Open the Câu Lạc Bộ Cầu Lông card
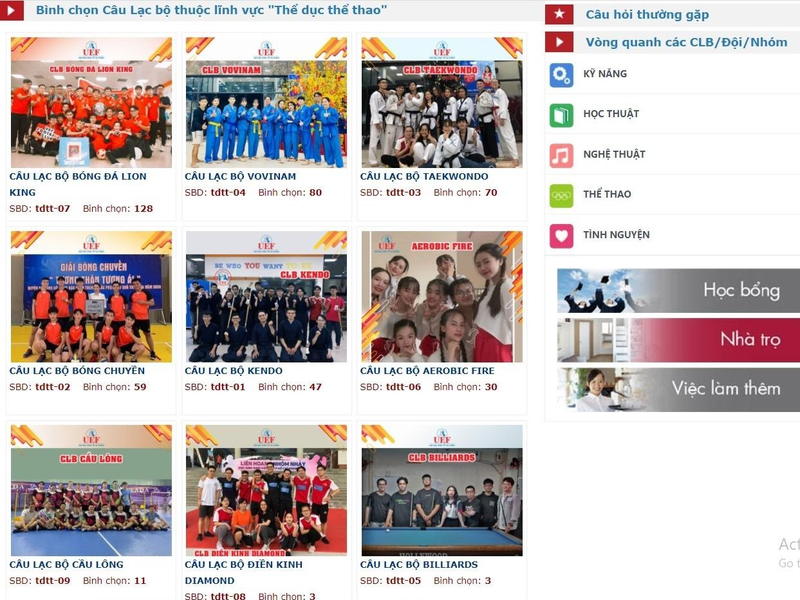This screenshot has height=600, width=800. 91,490
